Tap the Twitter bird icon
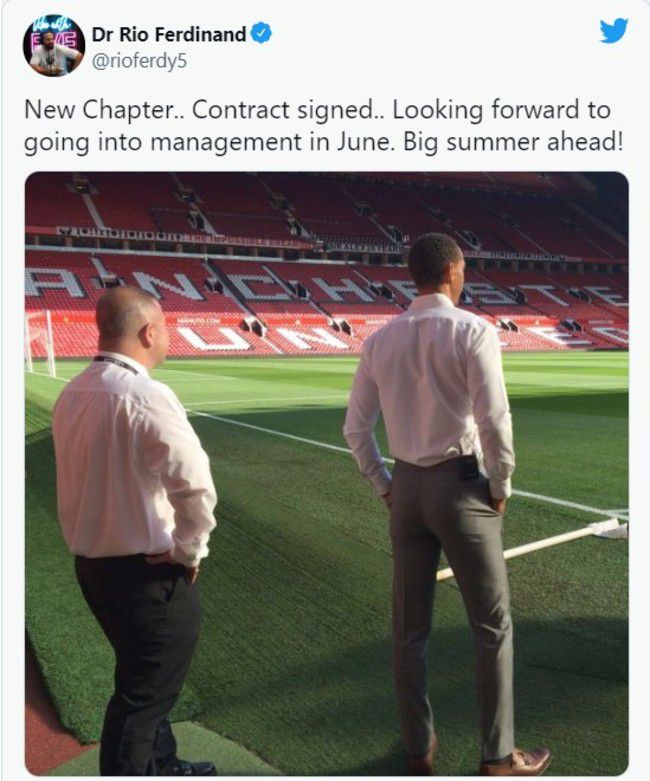 (613, 31)
